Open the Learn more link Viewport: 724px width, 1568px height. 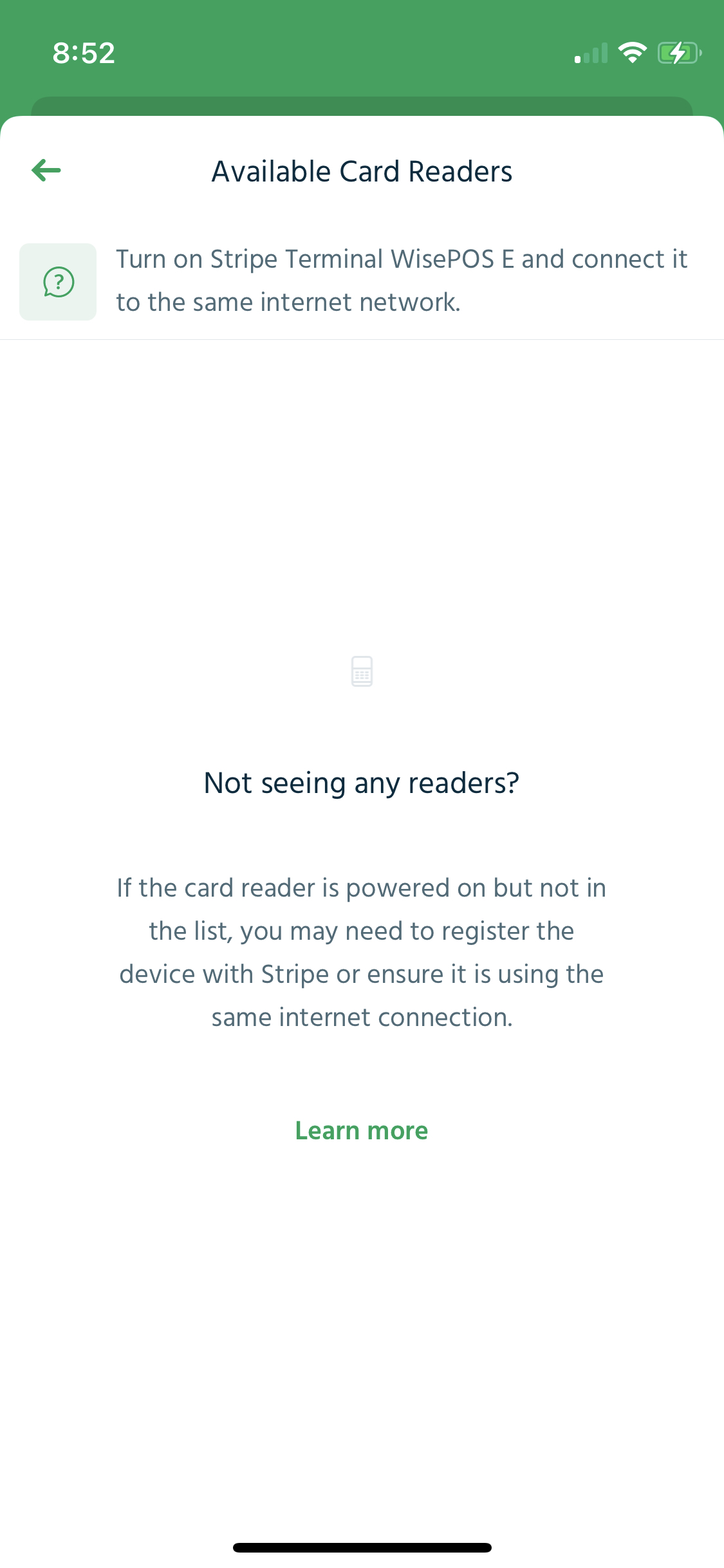(362, 1131)
